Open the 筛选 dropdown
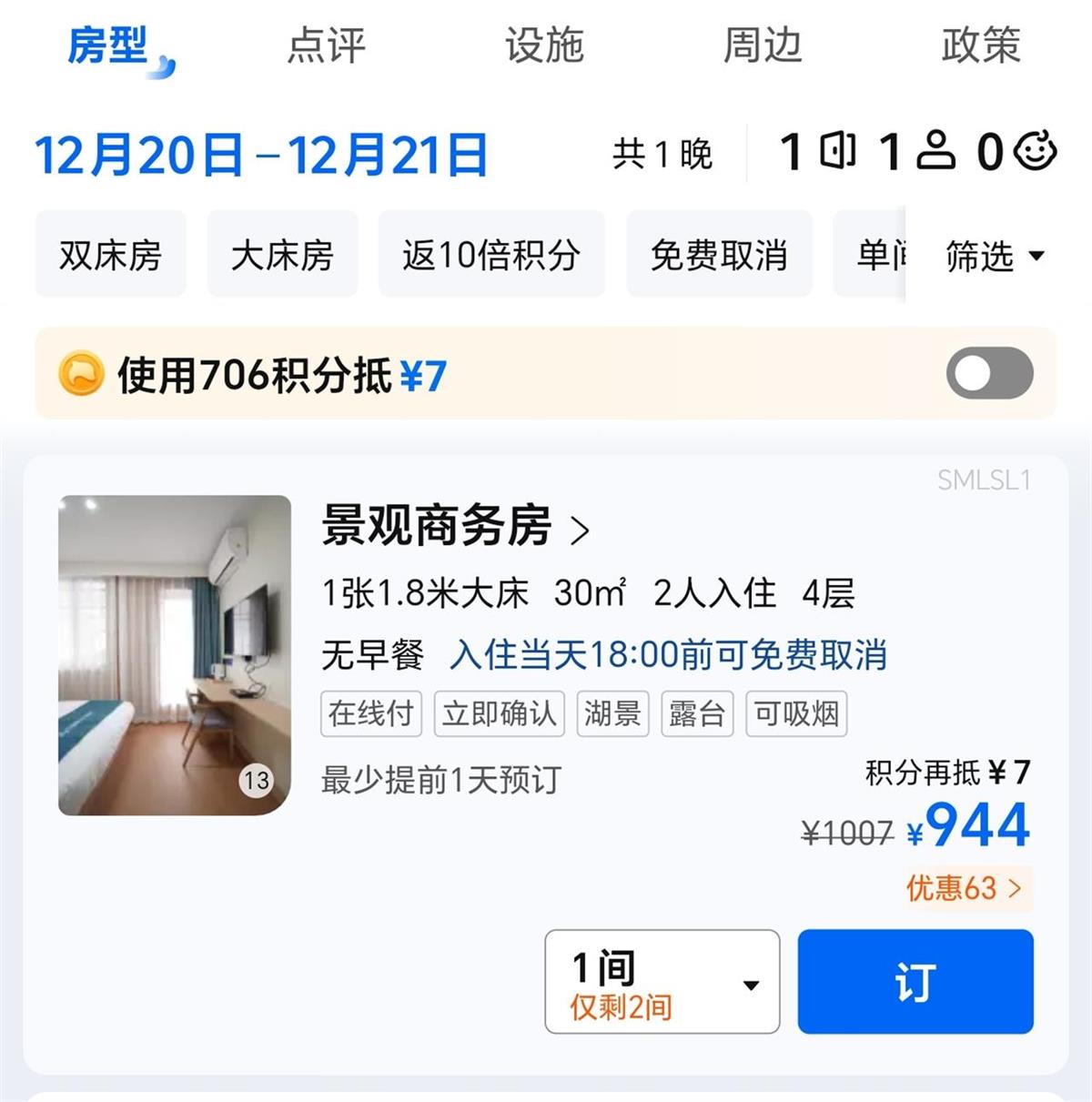 pyautogui.click(x=995, y=257)
